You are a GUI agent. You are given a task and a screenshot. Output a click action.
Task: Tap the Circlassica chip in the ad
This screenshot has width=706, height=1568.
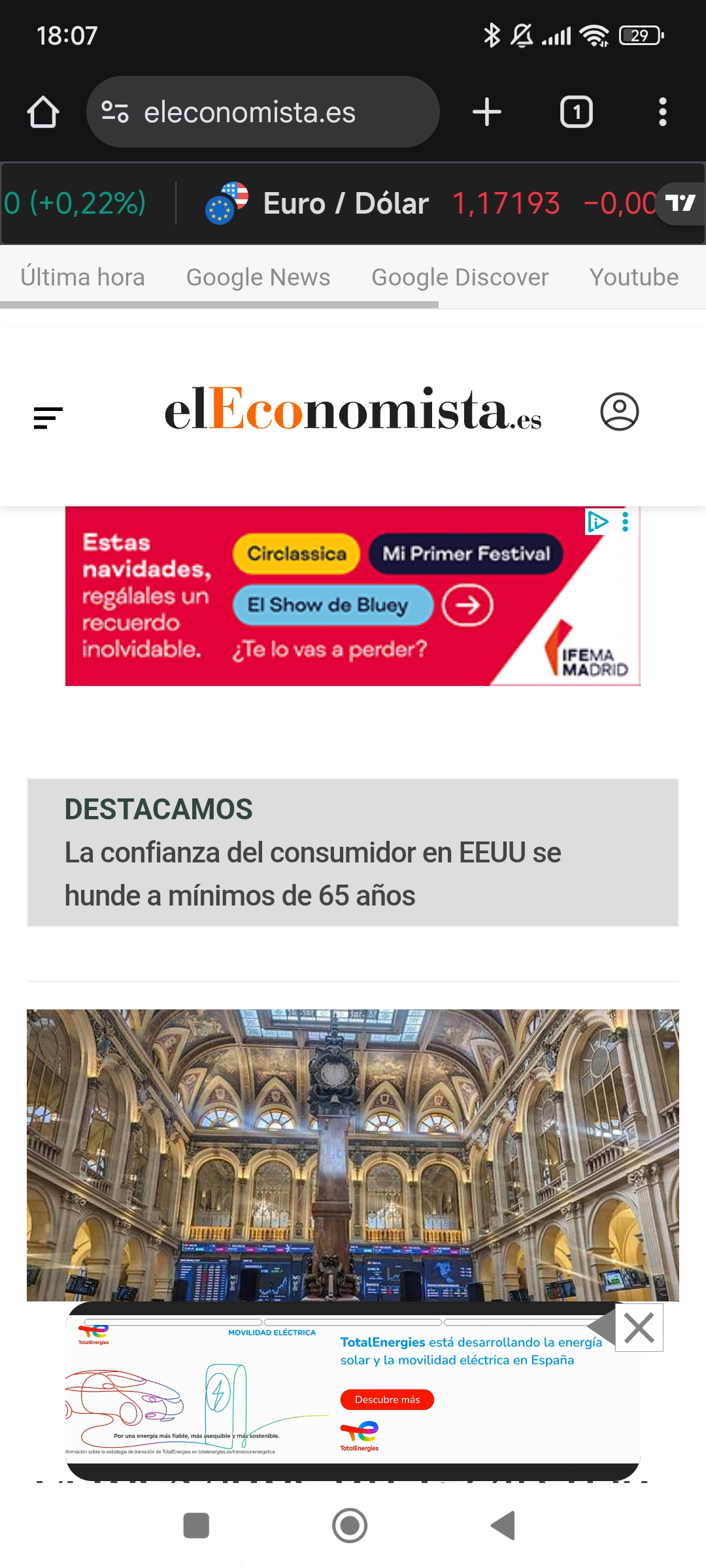296,554
